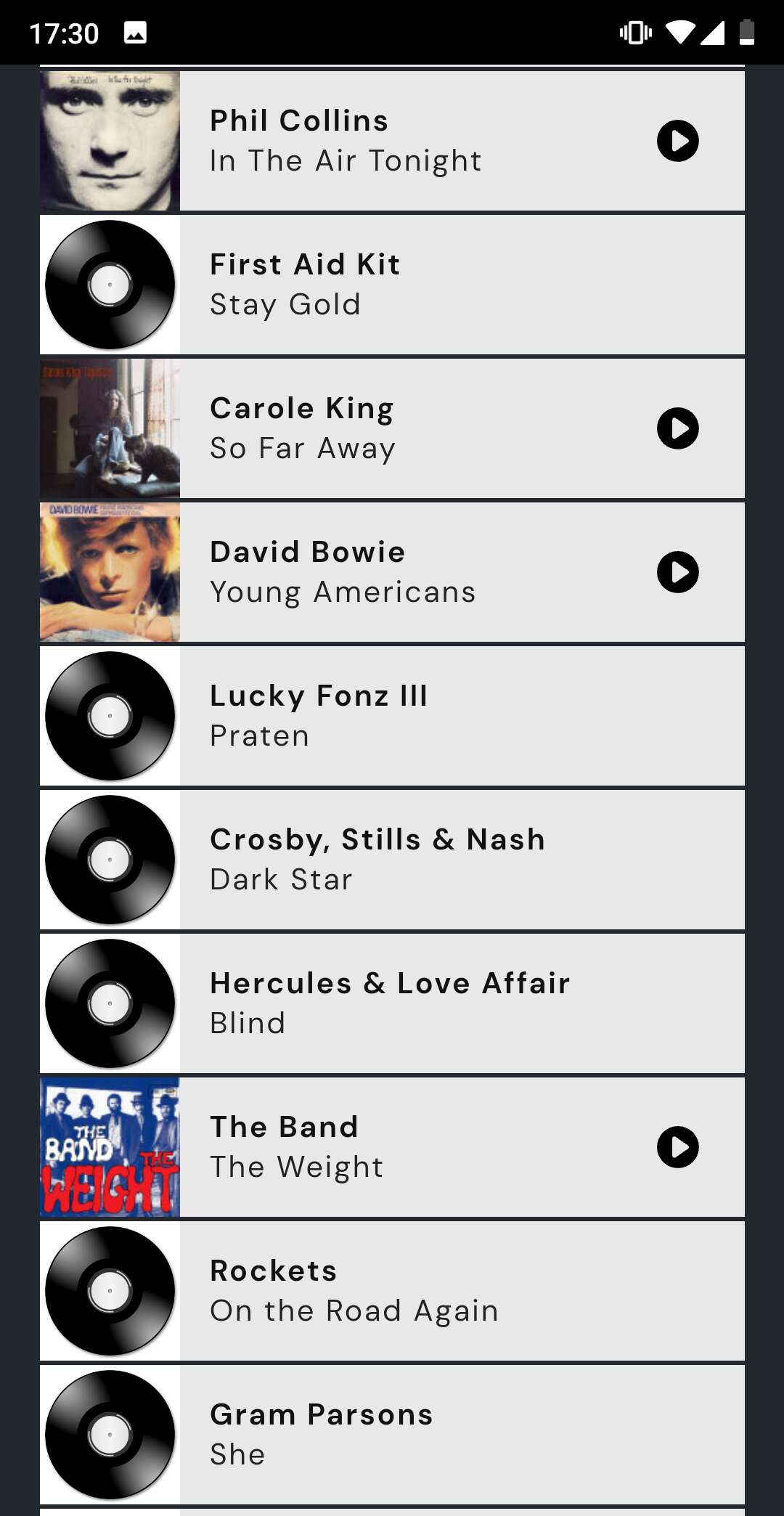Select Crosby, Stills & Nash Dark Star
Image resolution: width=784 pixels, height=1516 pixels.
tap(392, 860)
